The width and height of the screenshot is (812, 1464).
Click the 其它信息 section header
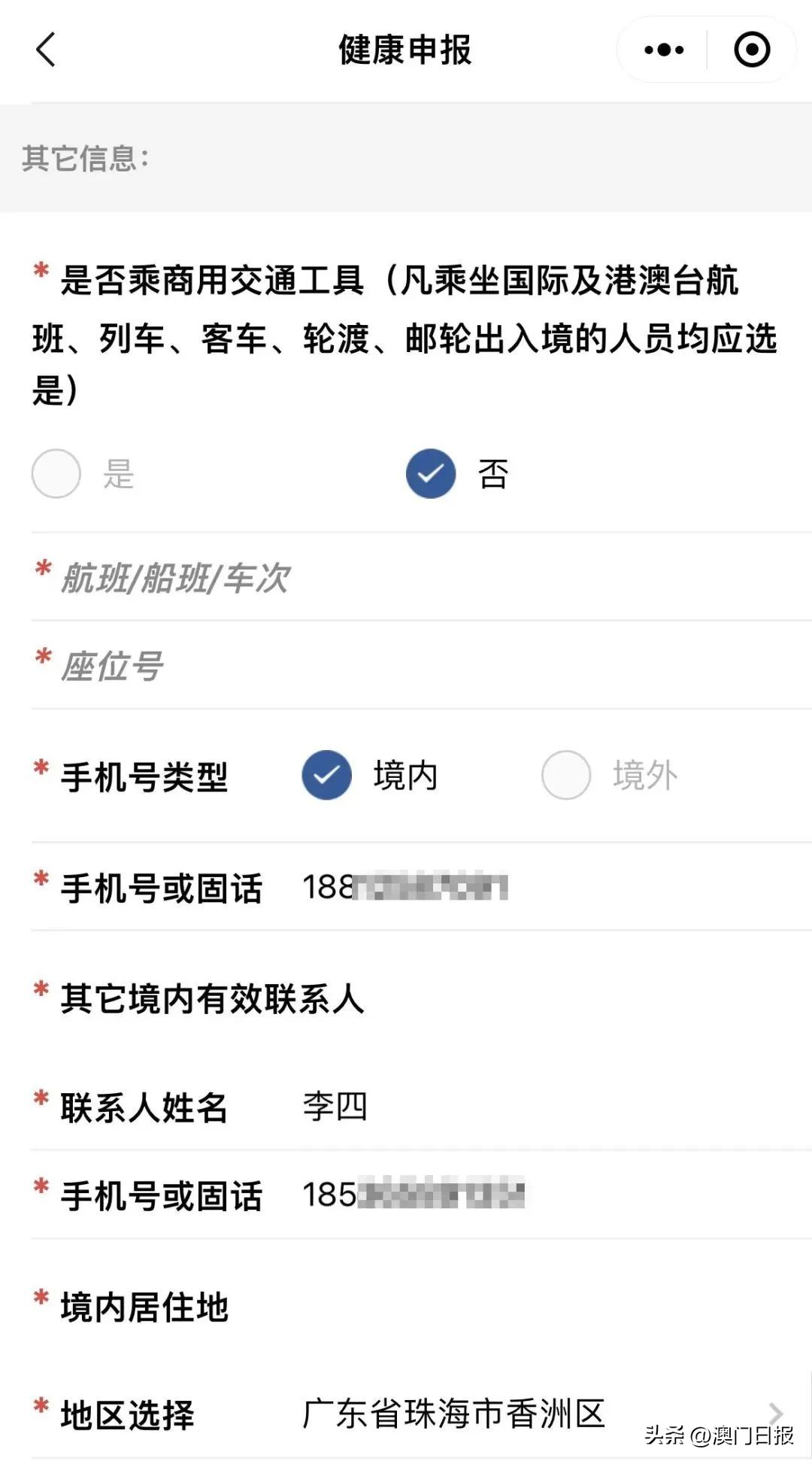click(85, 158)
